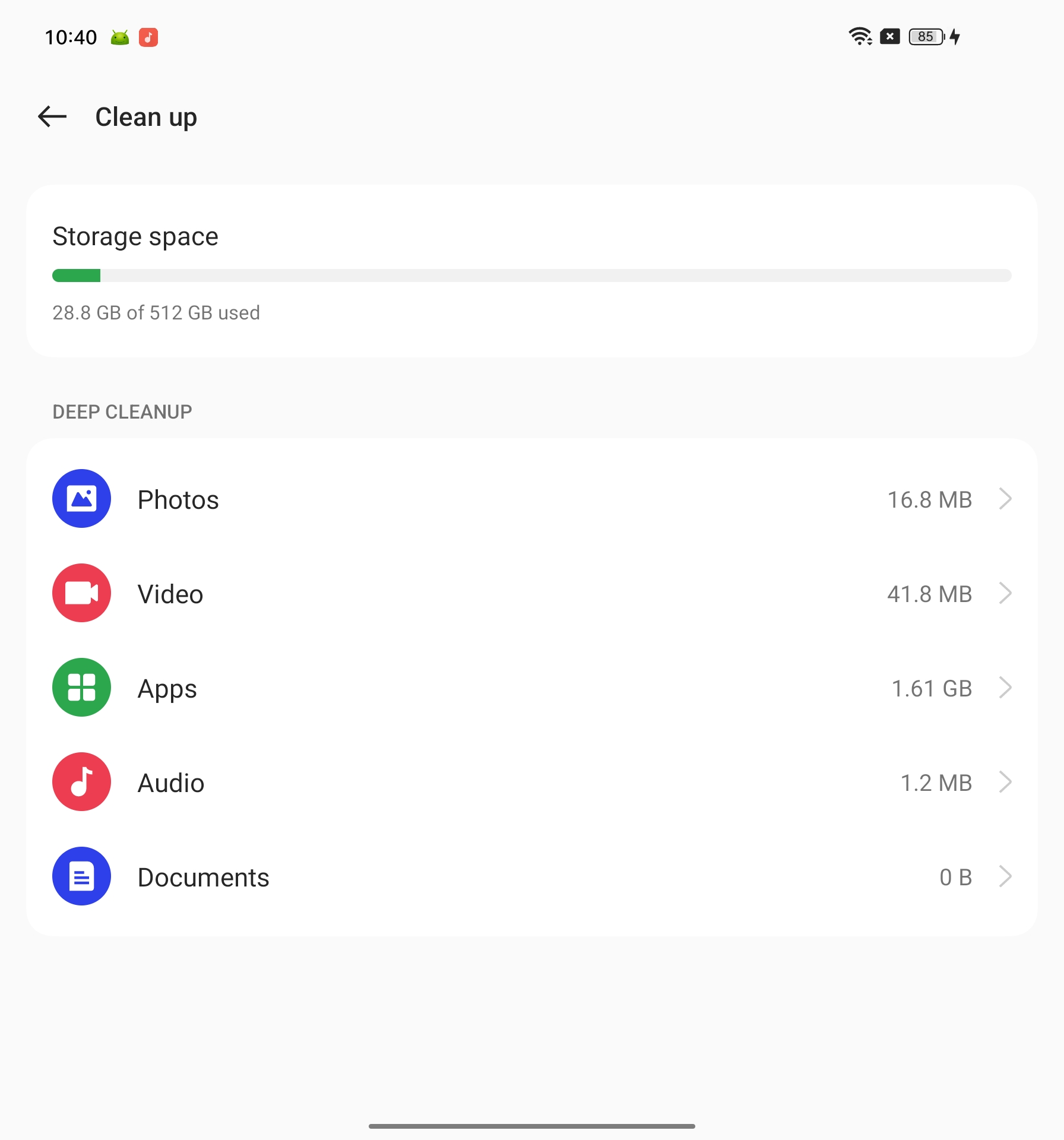Click the green Apps grid icon
The width and height of the screenshot is (1064, 1140).
(81, 688)
